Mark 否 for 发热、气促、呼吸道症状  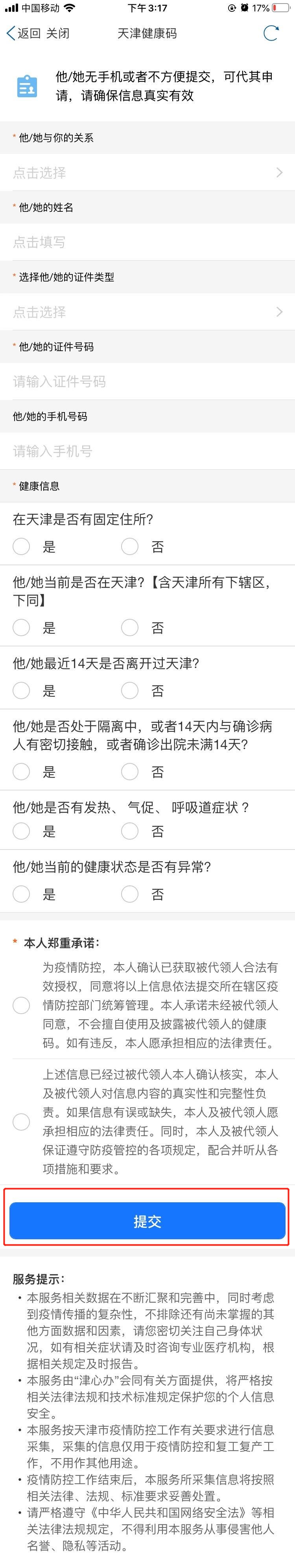coord(129,831)
